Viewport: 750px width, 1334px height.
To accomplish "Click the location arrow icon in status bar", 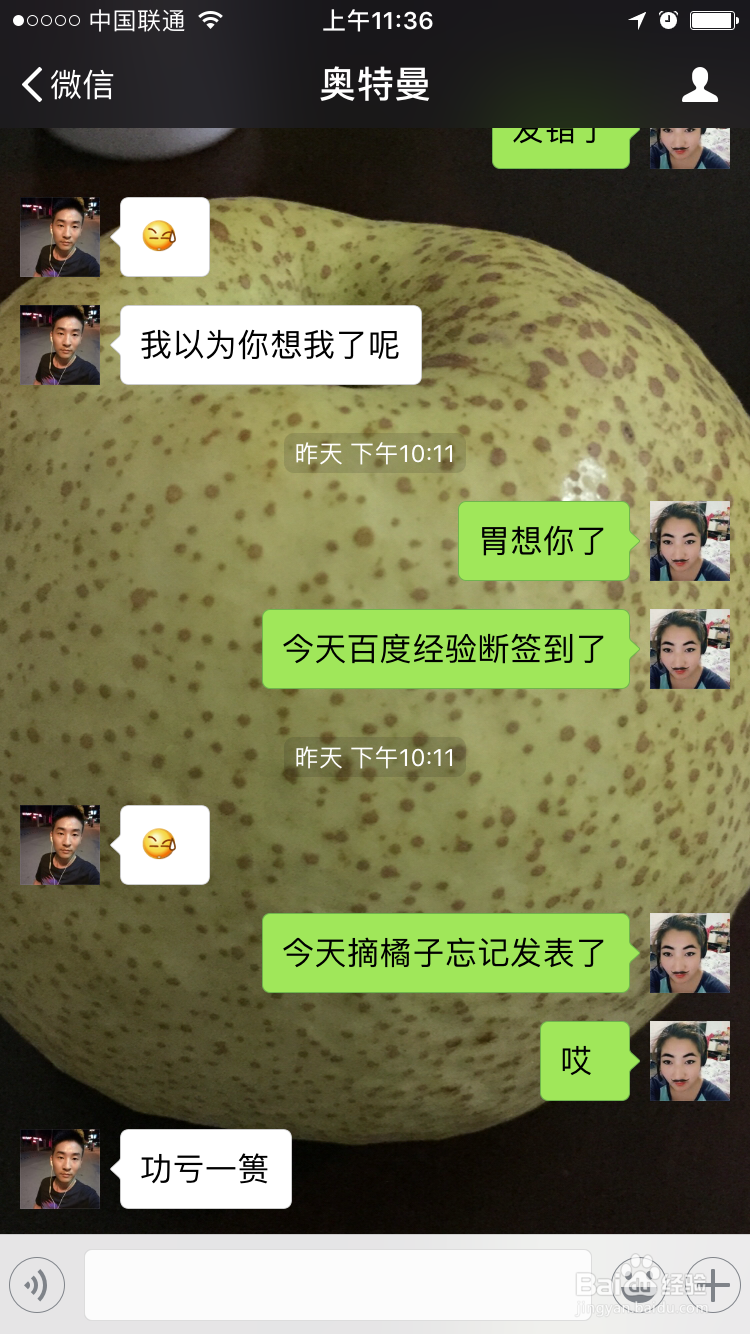I will click(x=638, y=19).
